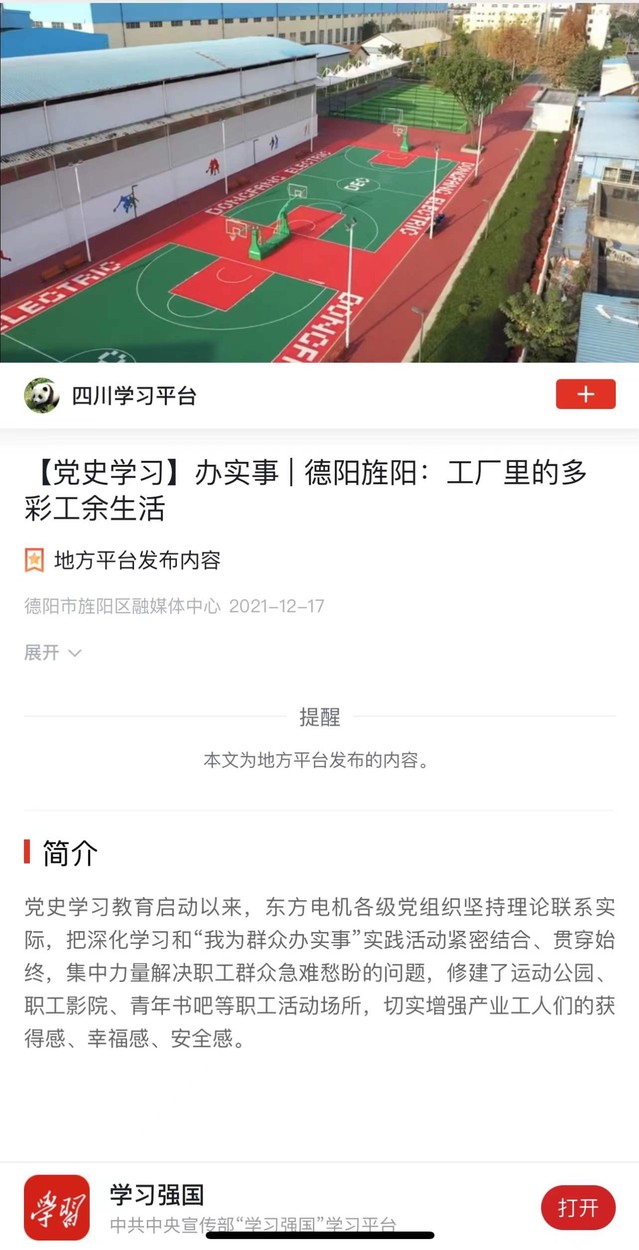Follow 四川学习平台 with the plus button
The width and height of the screenshot is (639, 1250).
click(585, 395)
